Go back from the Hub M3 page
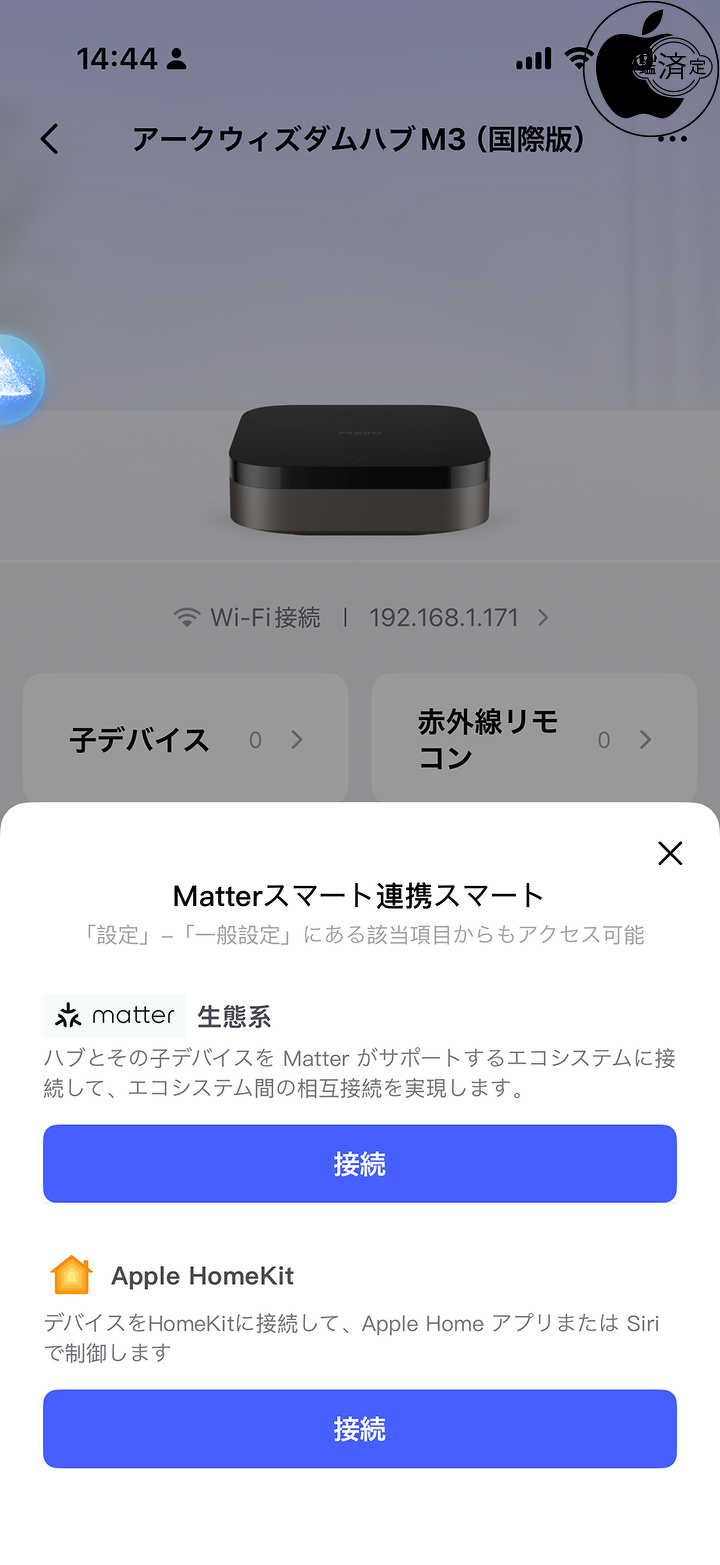 pos(50,139)
